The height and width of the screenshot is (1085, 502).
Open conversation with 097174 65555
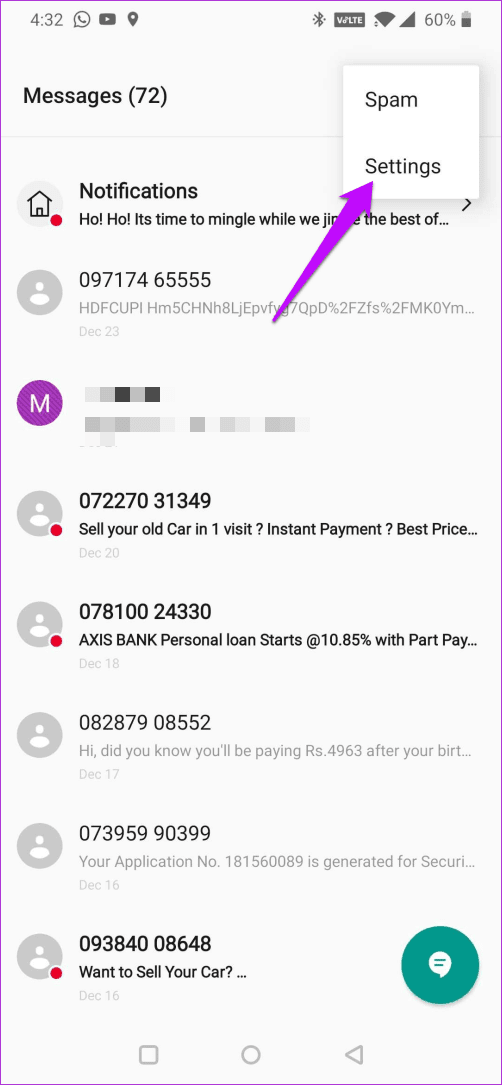tap(251, 304)
